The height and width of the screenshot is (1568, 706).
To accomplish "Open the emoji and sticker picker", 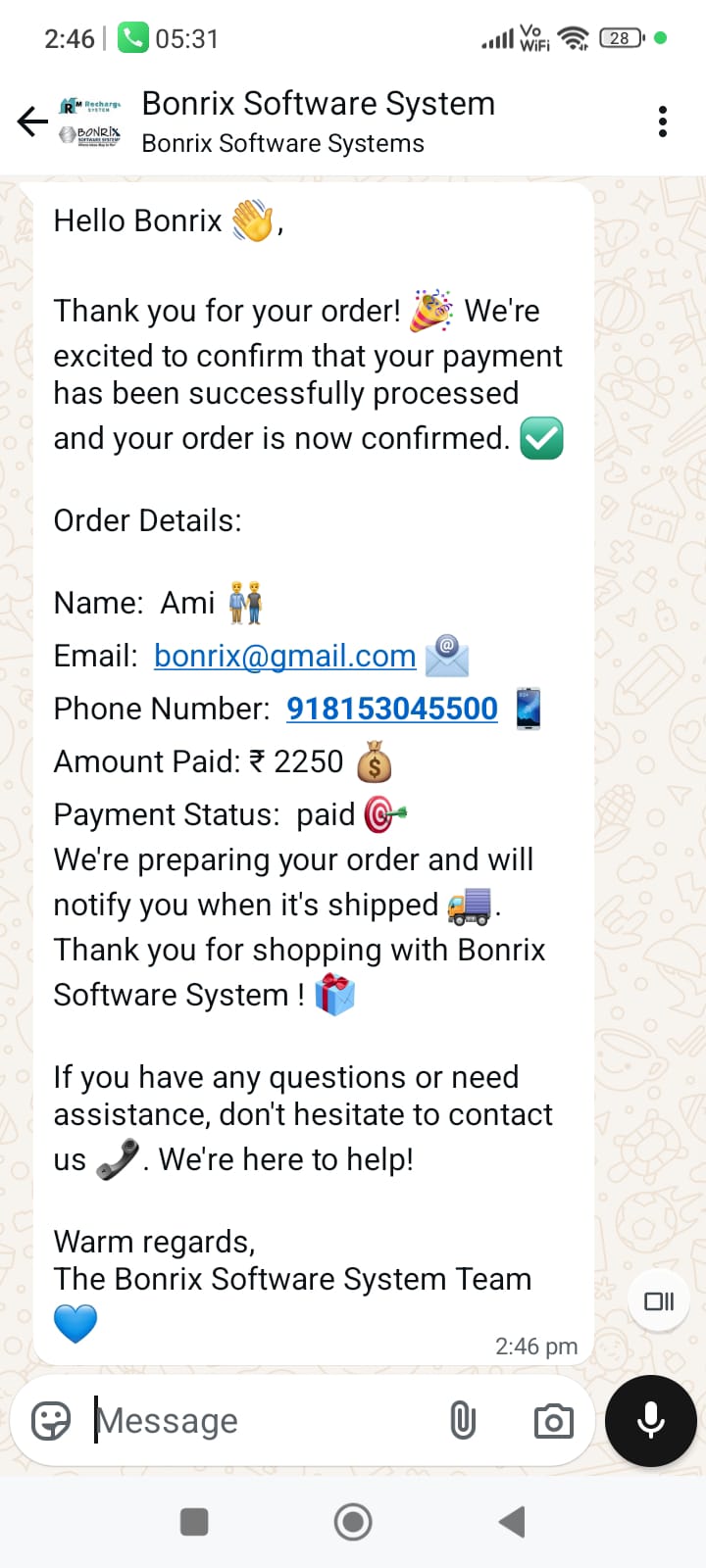I will 51,1420.
